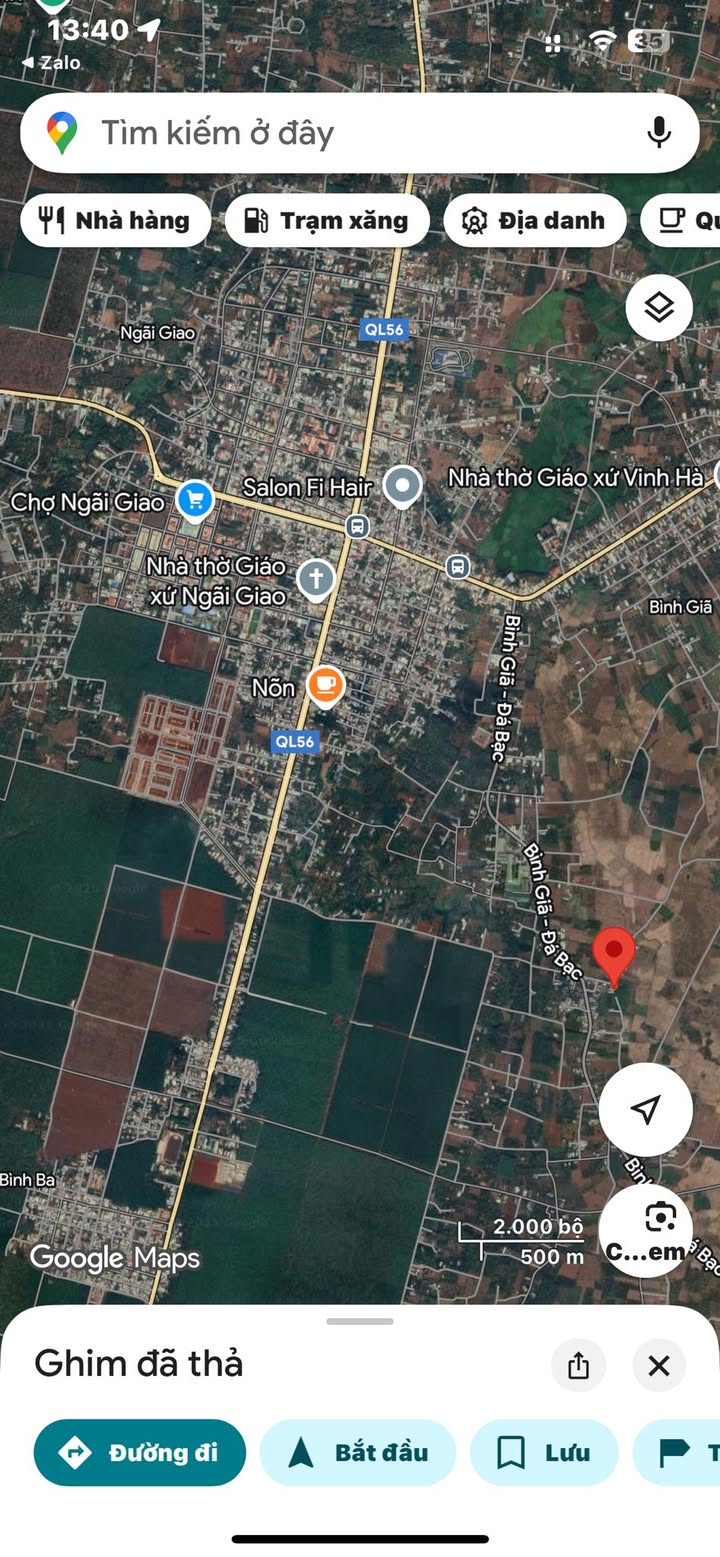Viewport: 720px width, 1557px height.
Task: Open the camera lens button on map
Action: pos(646,1230)
